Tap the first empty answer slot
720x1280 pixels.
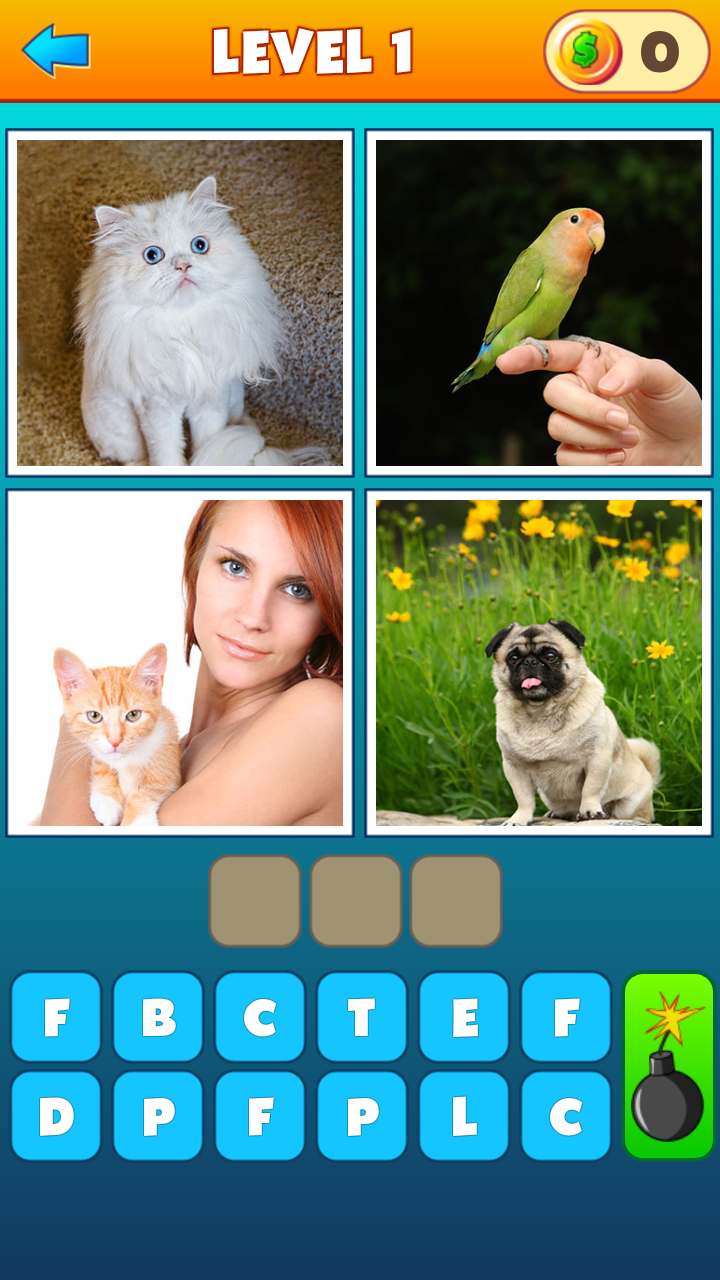point(256,902)
